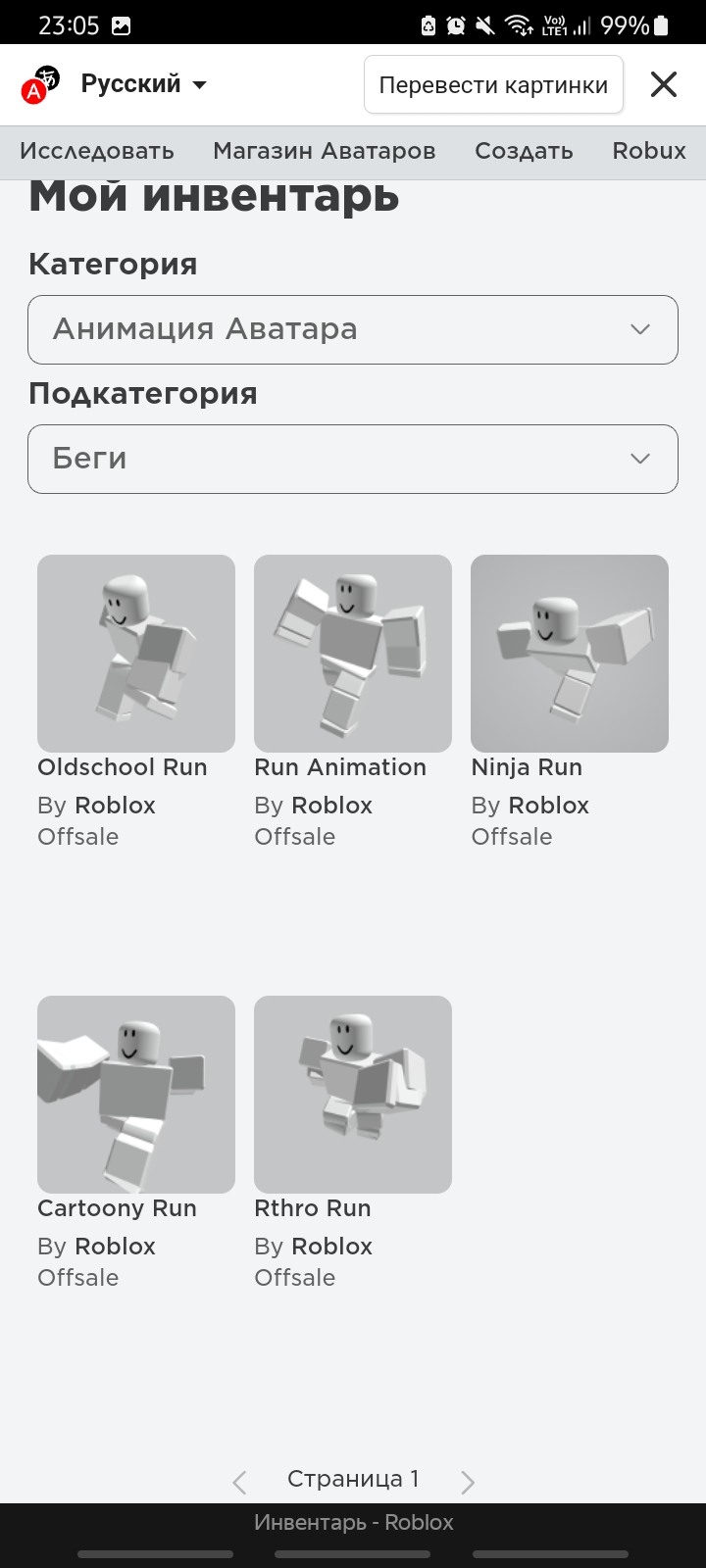Open Roblox creator link under Oldschool Run
Viewport: 706px width, 1568px height.
coord(116,806)
